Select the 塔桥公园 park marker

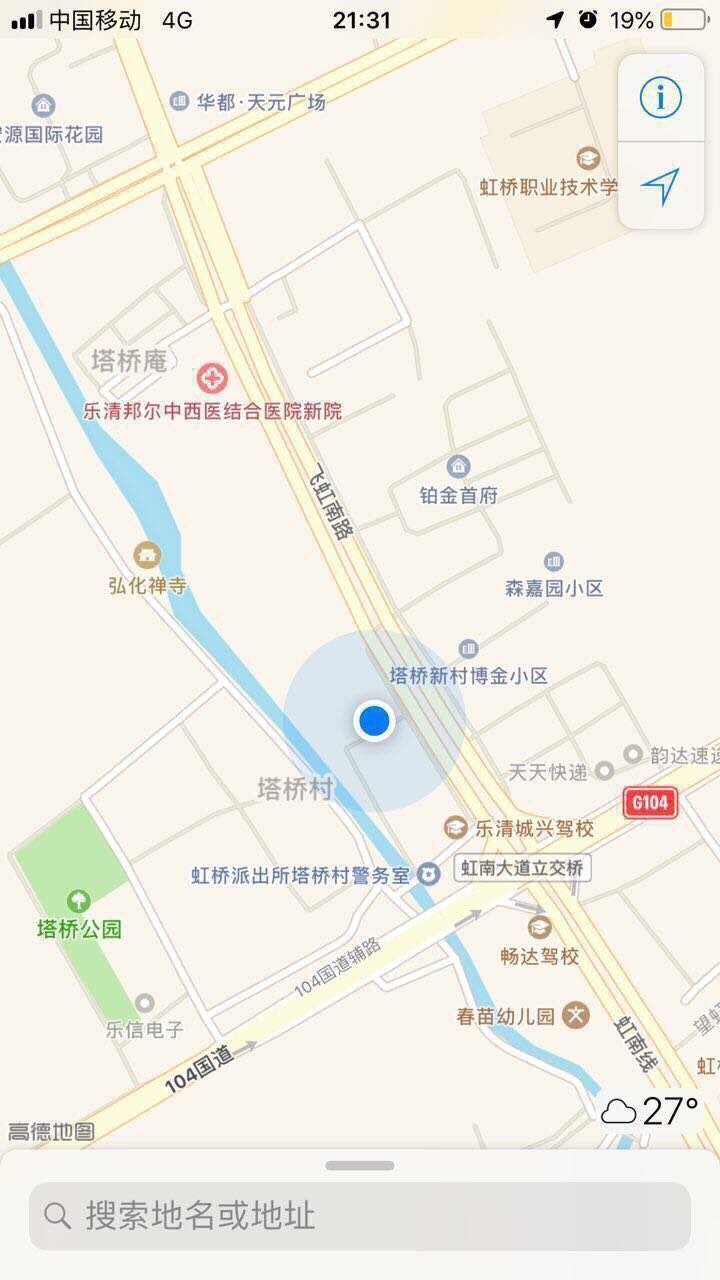(x=78, y=901)
